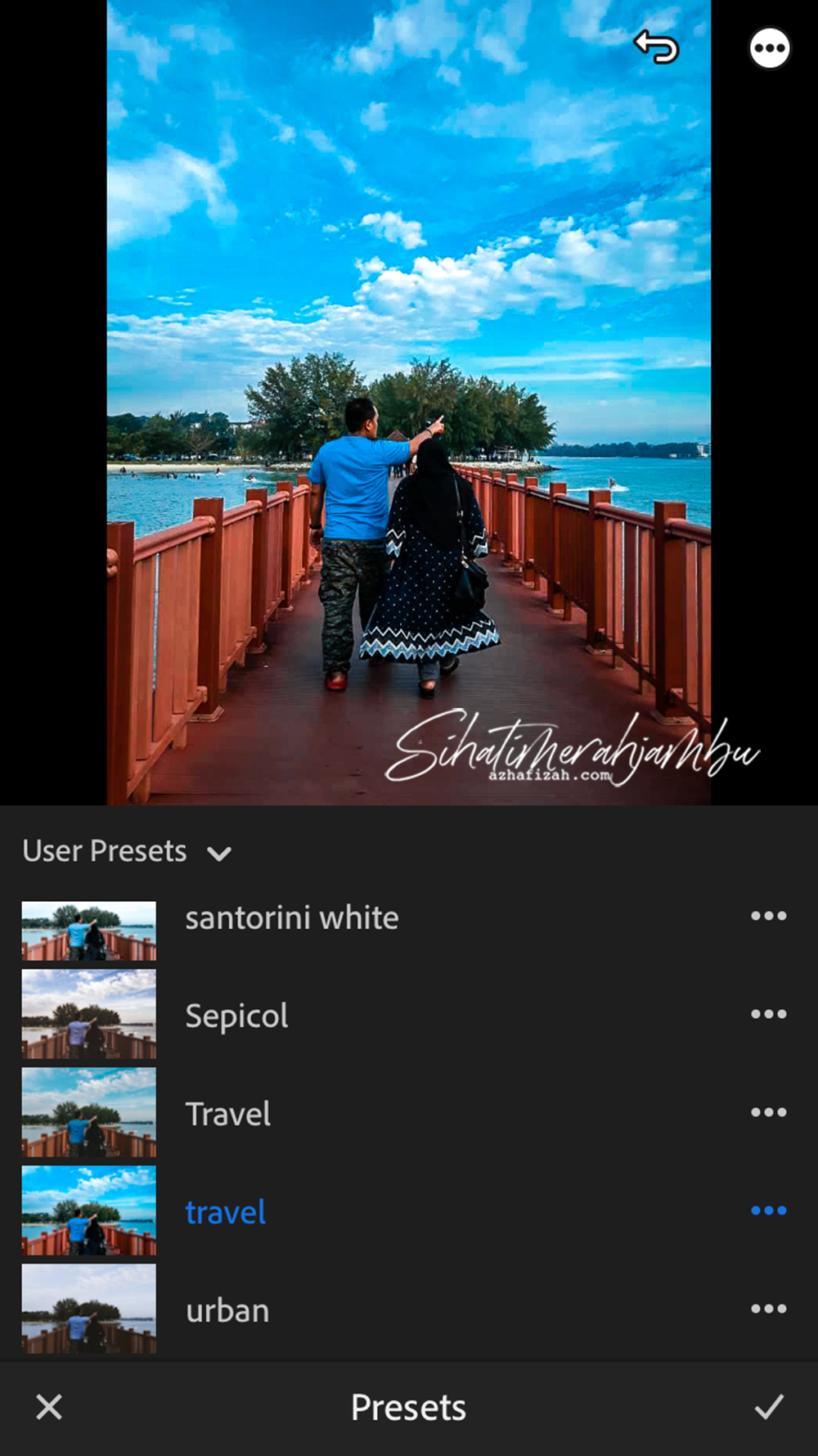Open options for capitalized Travel preset

click(x=768, y=1113)
